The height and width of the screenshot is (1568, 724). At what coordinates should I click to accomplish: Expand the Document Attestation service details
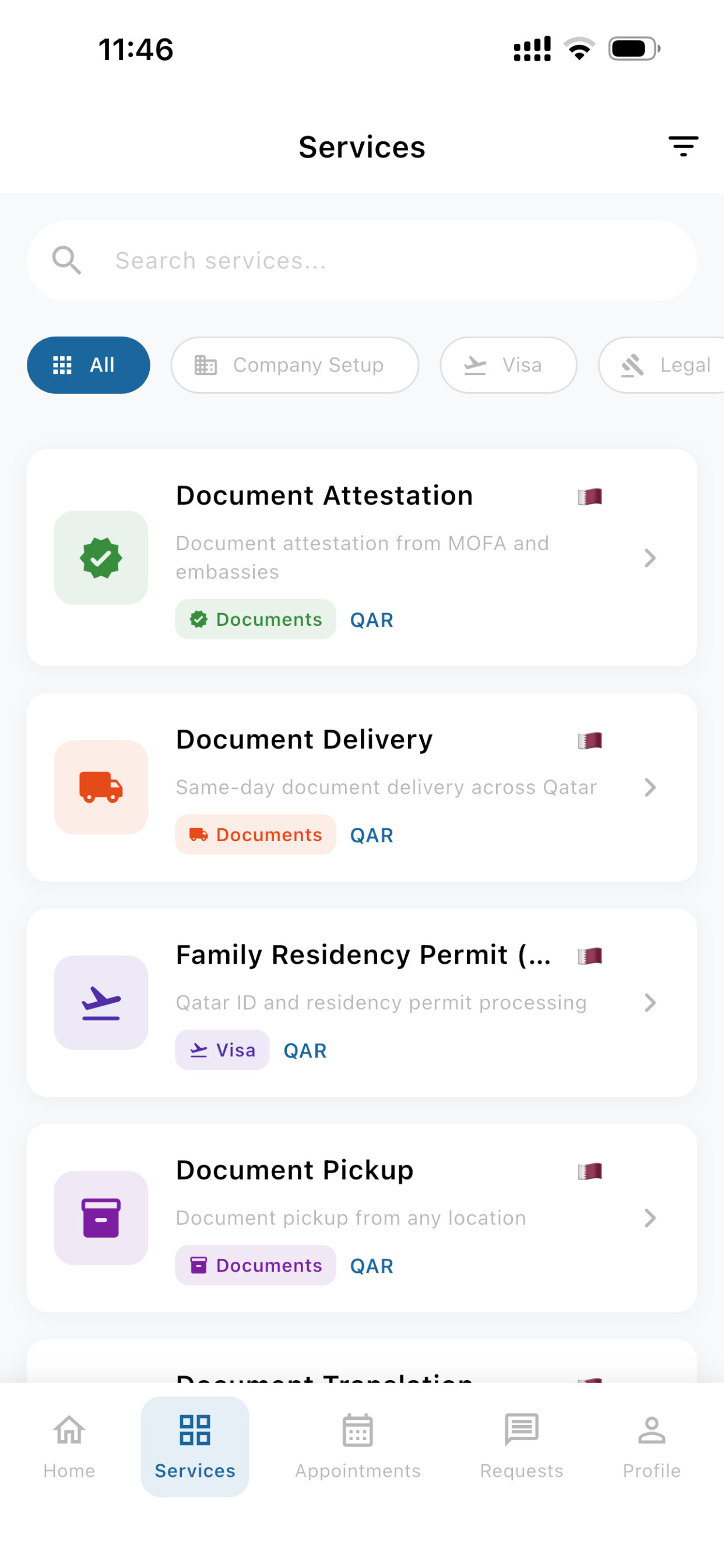coord(651,558)
